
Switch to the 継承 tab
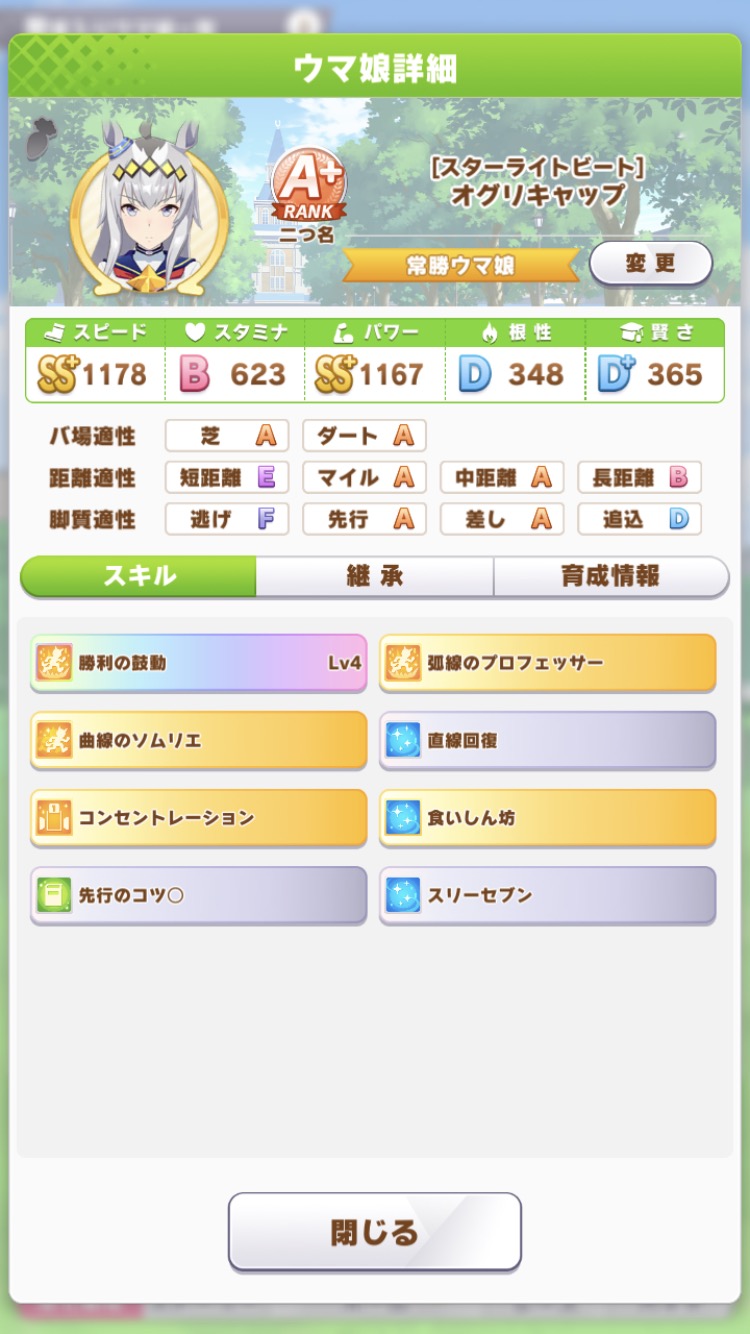(374, 576)
